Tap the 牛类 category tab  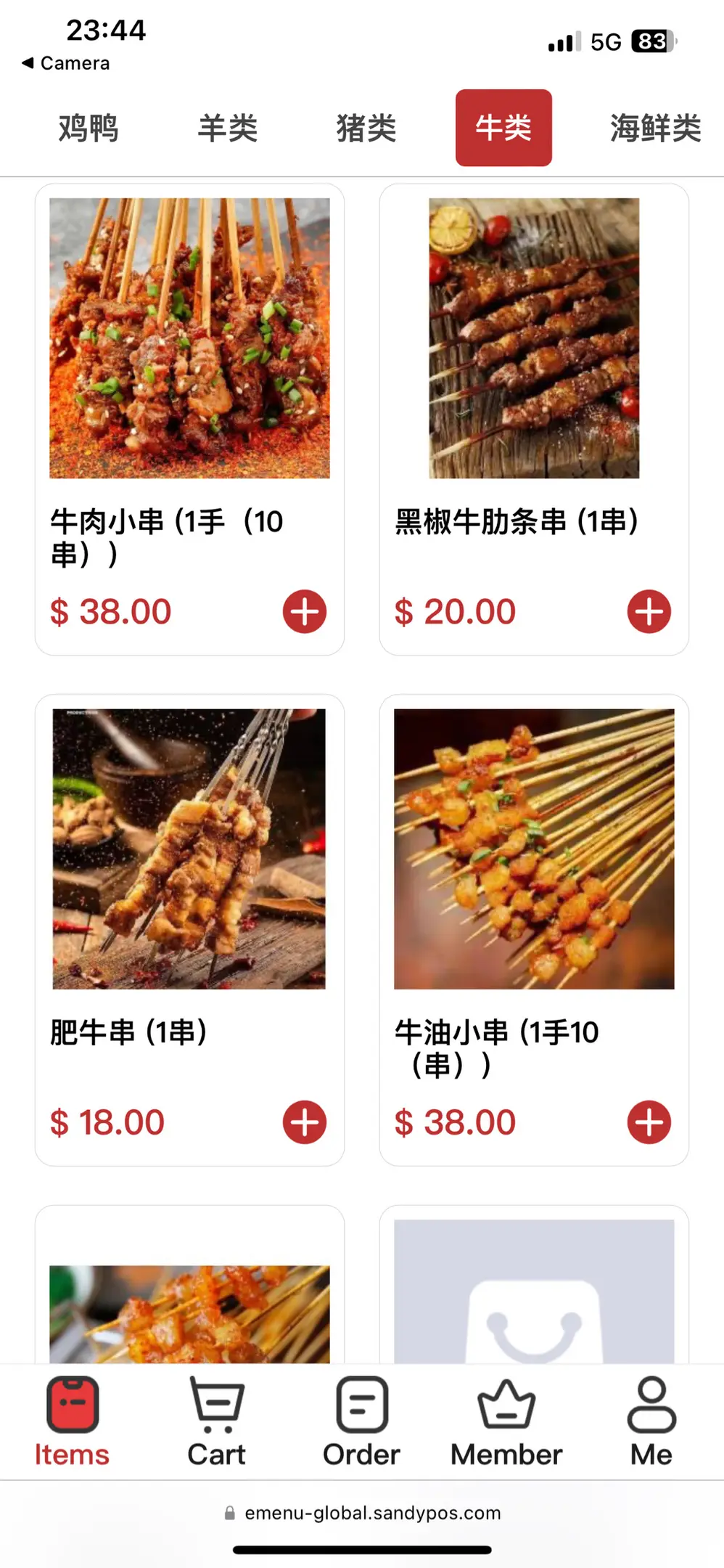(503, 128)
